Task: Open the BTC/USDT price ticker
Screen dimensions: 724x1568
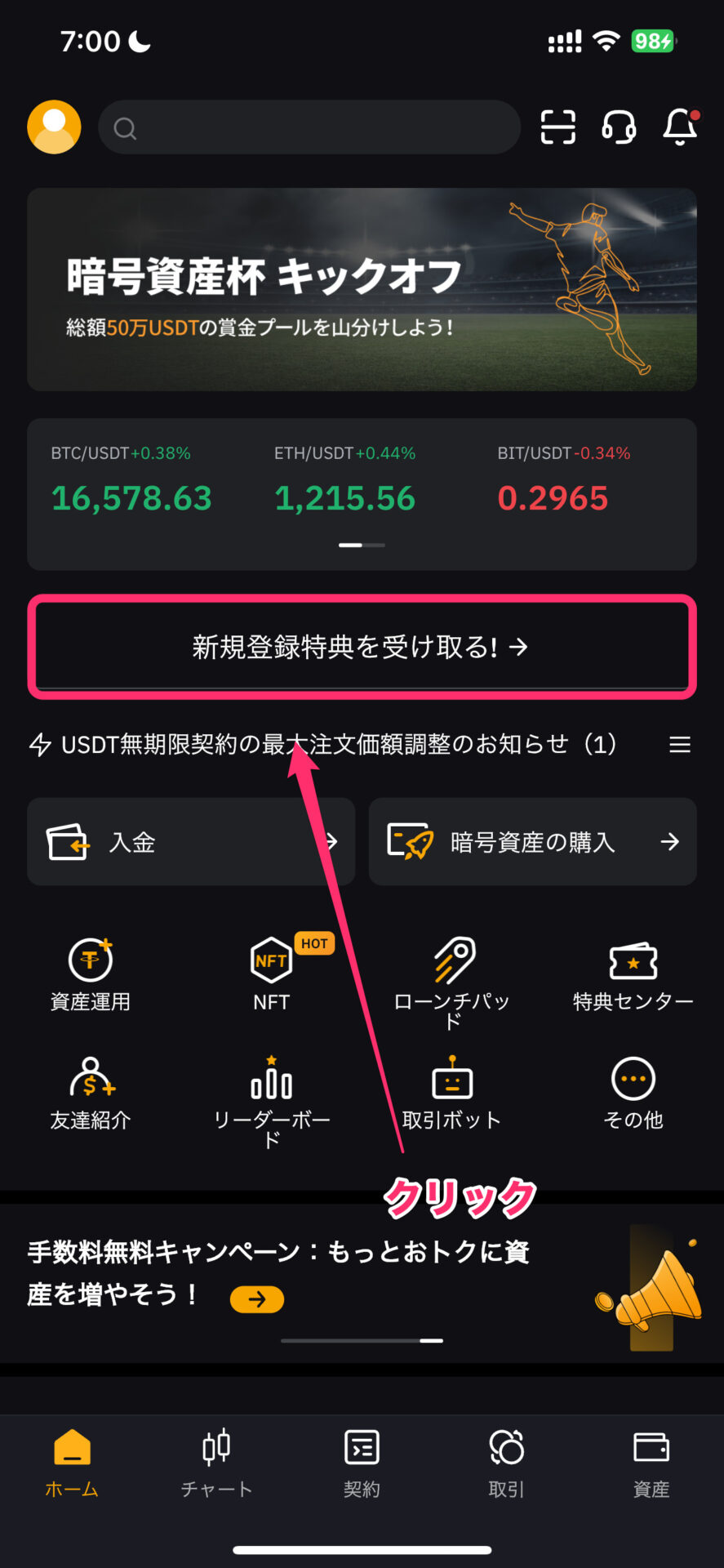Action: [131, 482]
